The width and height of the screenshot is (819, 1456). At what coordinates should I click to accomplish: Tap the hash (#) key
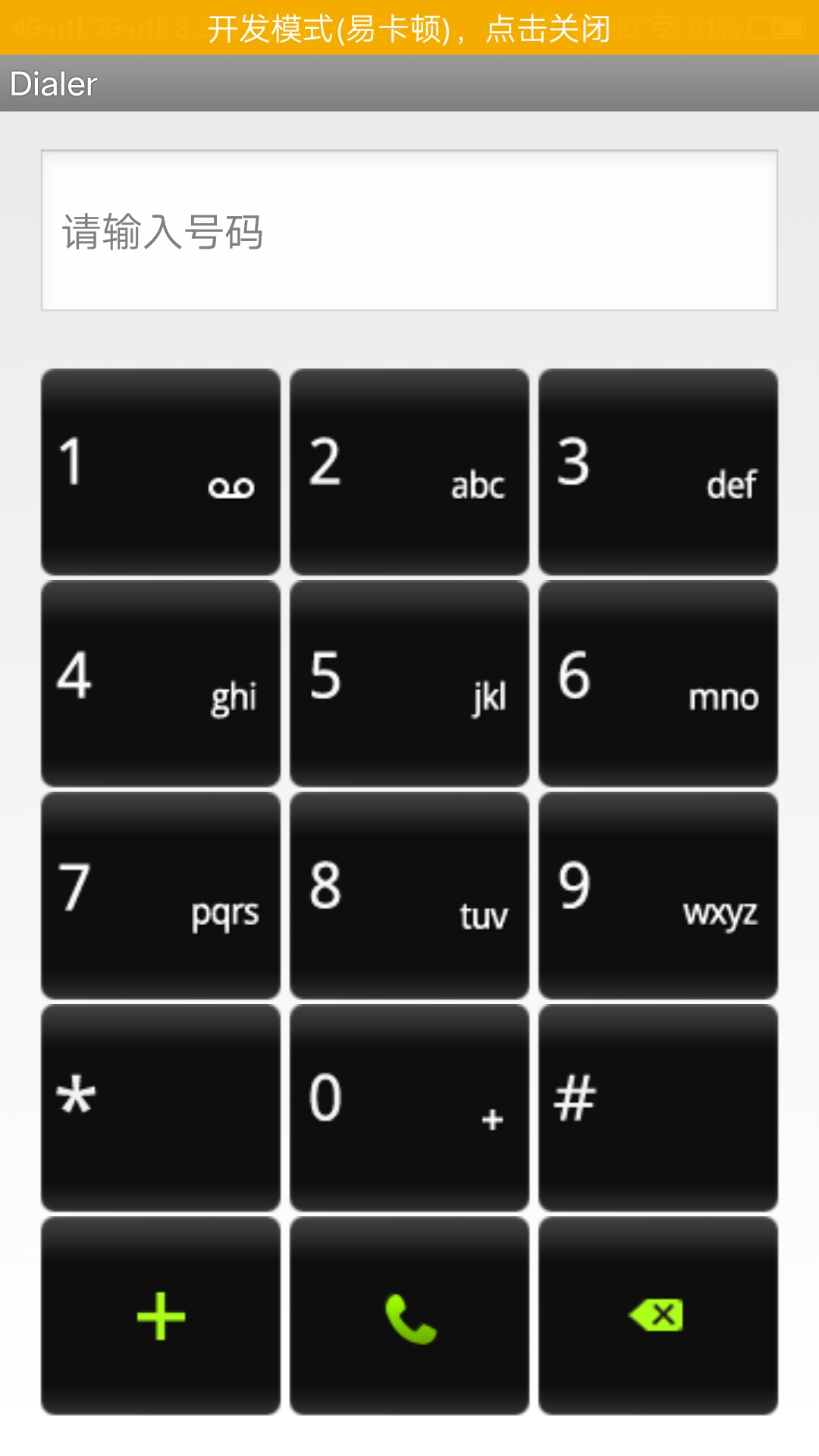tap(658, 1107)
